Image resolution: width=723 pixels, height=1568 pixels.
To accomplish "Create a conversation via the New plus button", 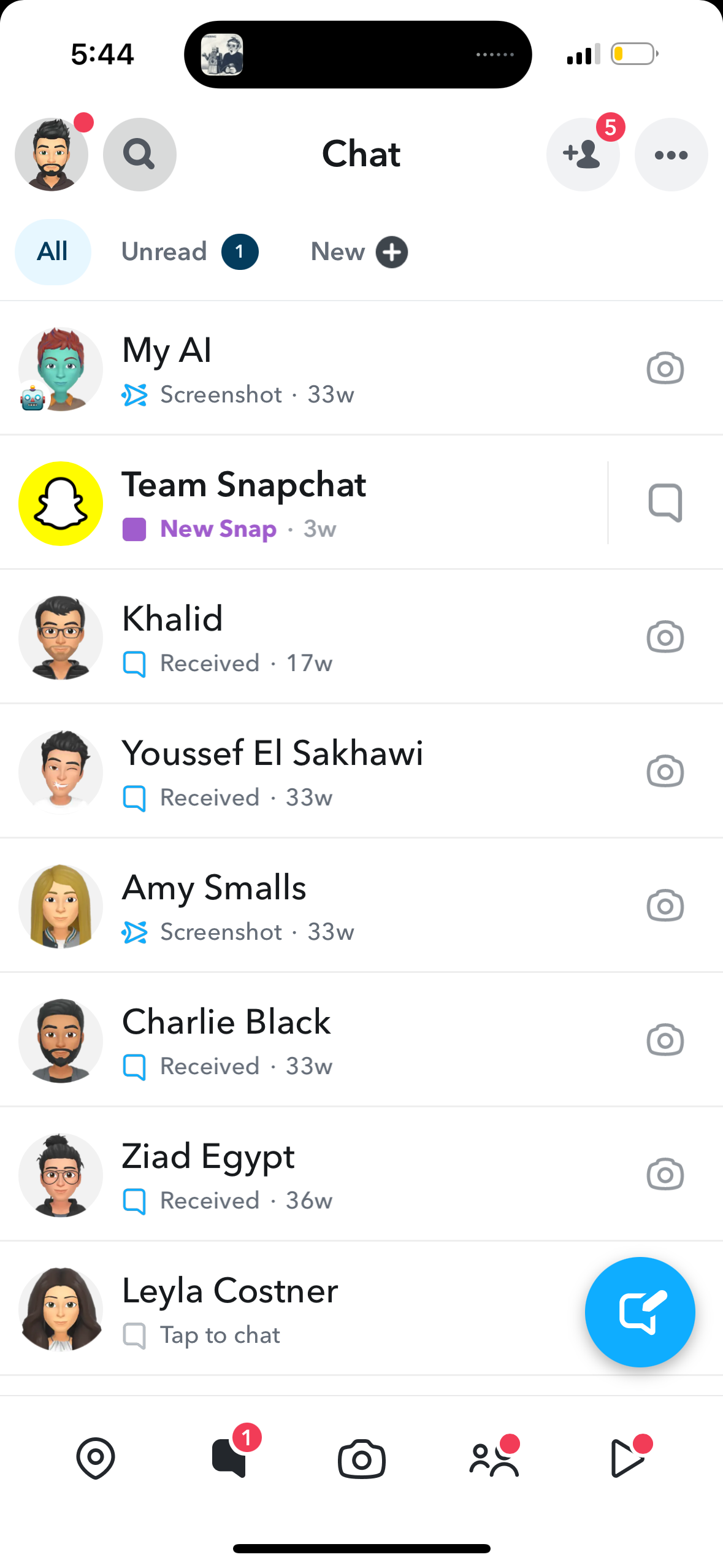I will click(391, 252).
